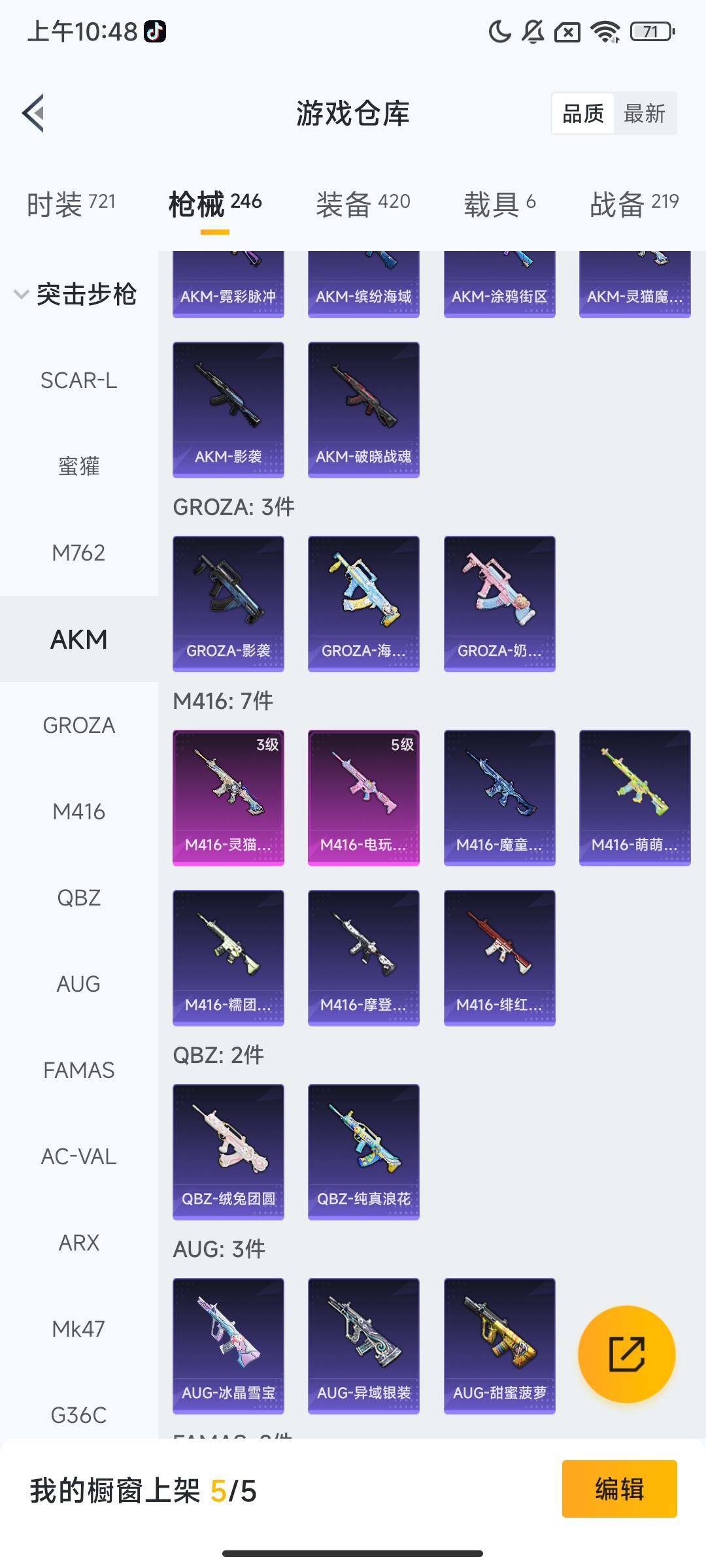
Task: Select M762 in the weapon list
Action: (x=79, y=553)
